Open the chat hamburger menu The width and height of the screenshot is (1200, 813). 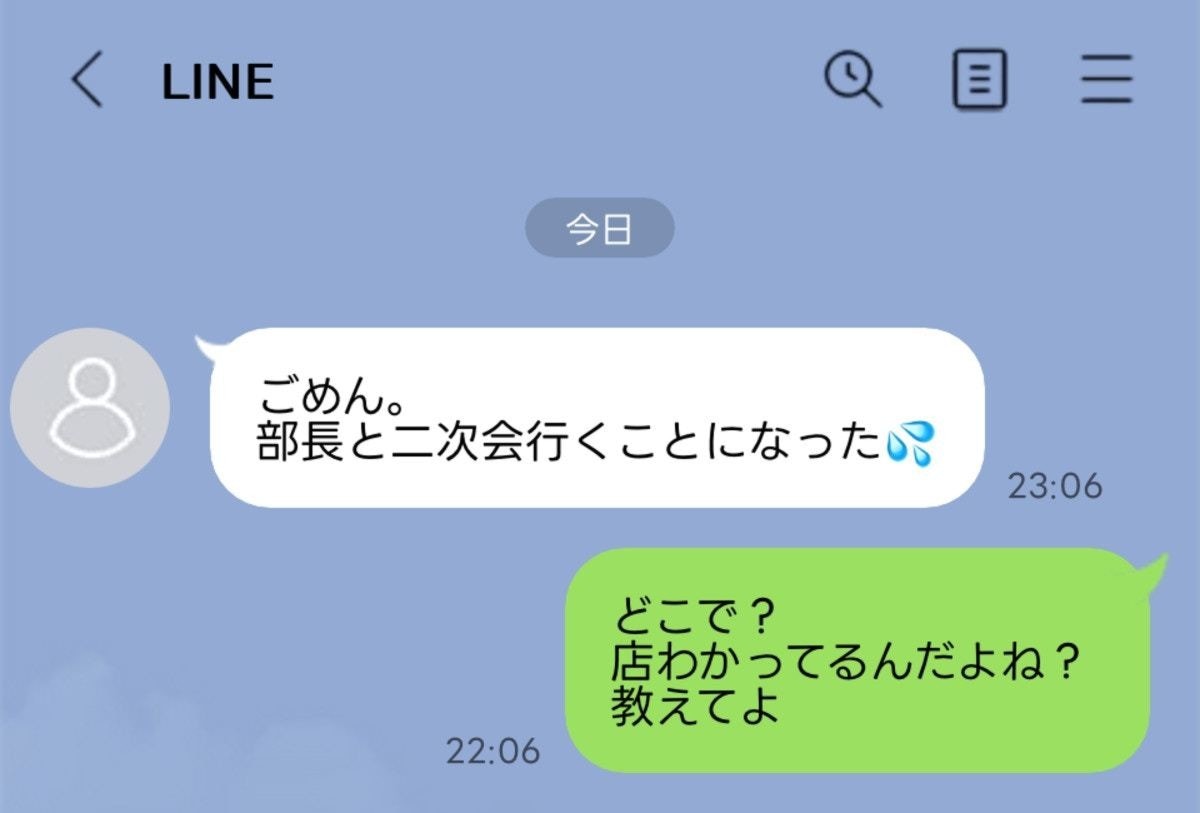(x=1106, y=80)
